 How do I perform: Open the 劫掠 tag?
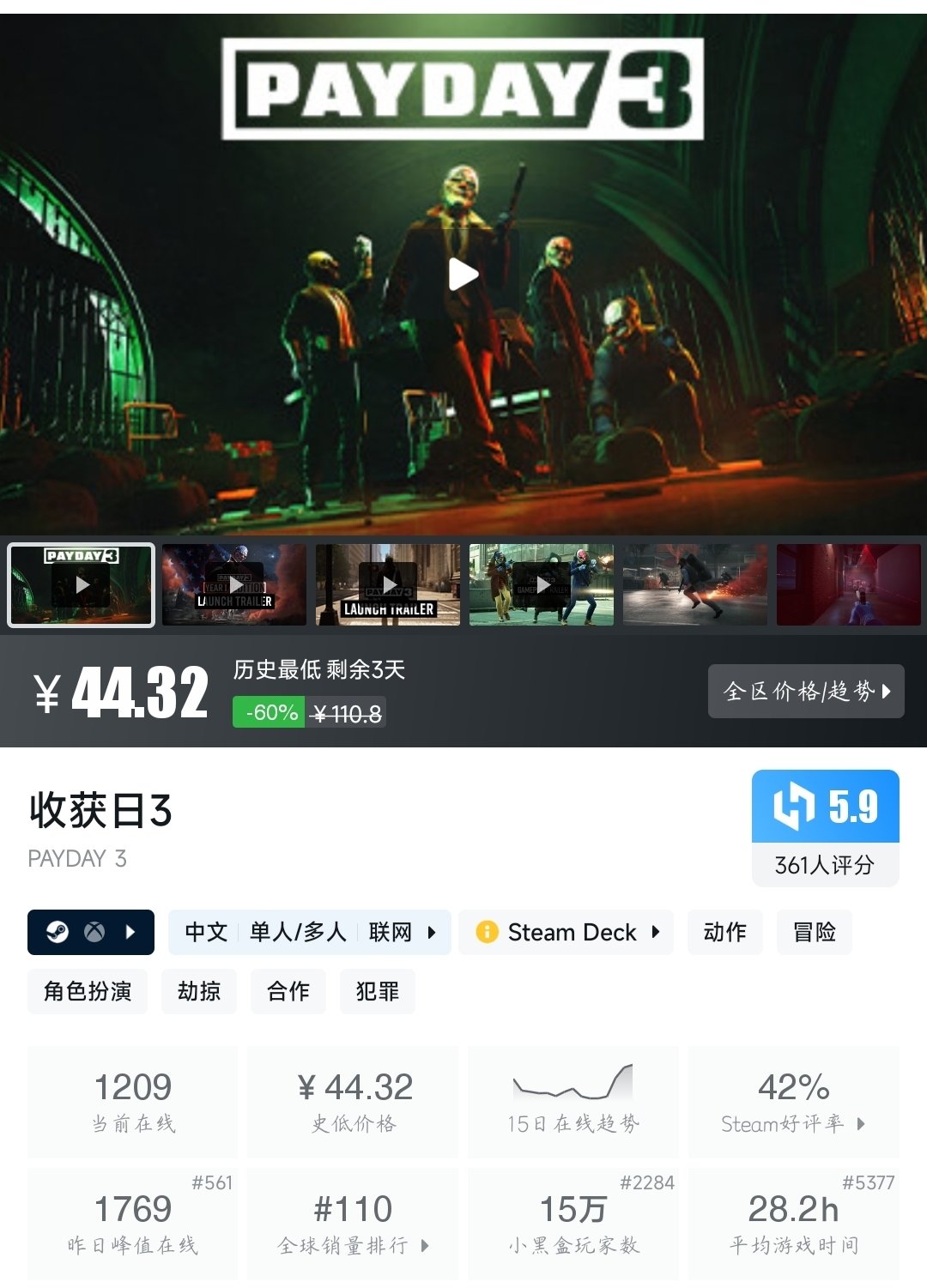pos(199,991)
